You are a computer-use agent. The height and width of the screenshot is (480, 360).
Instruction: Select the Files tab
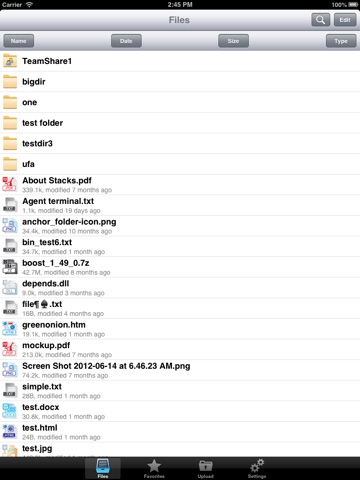[x=103, y=468]
